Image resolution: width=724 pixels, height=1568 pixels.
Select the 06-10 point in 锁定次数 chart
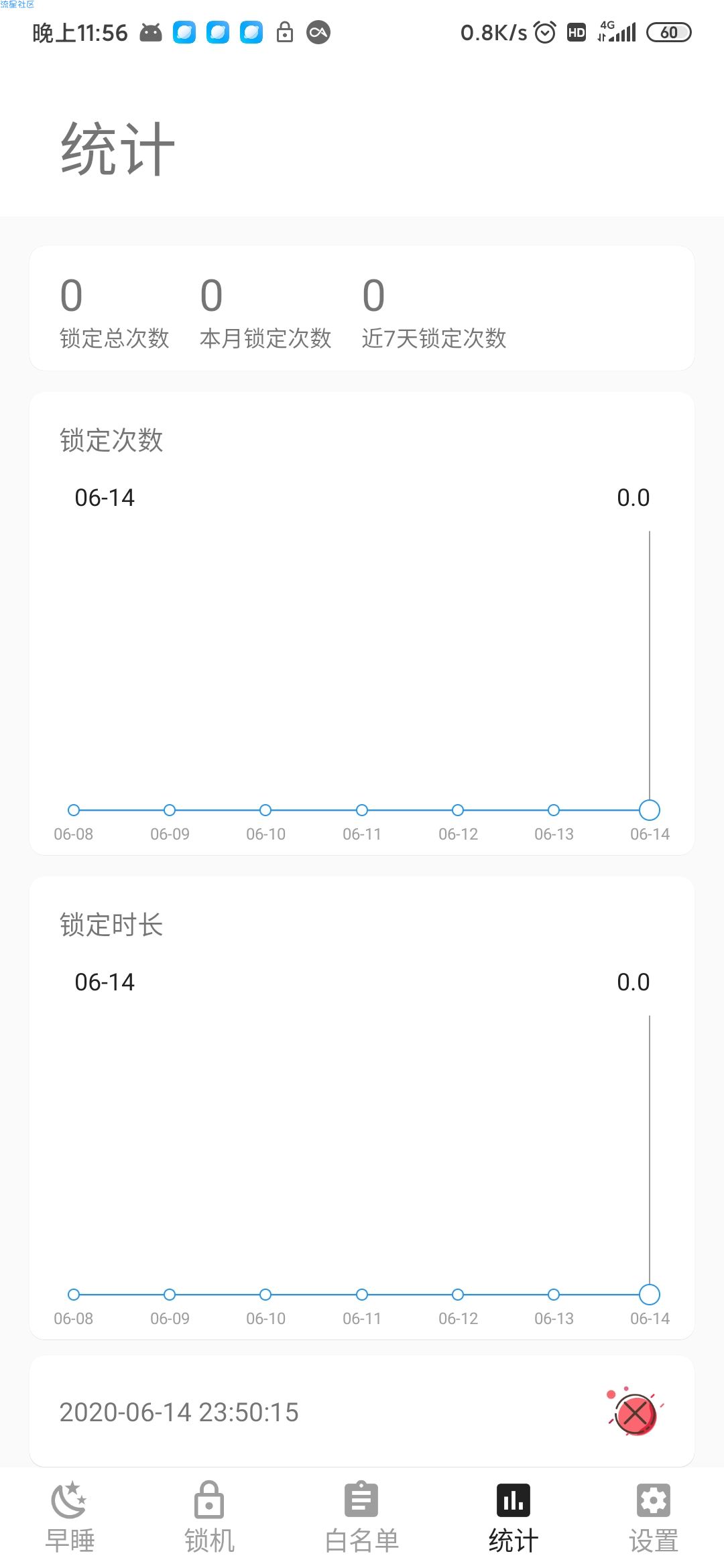click(265, 810)
